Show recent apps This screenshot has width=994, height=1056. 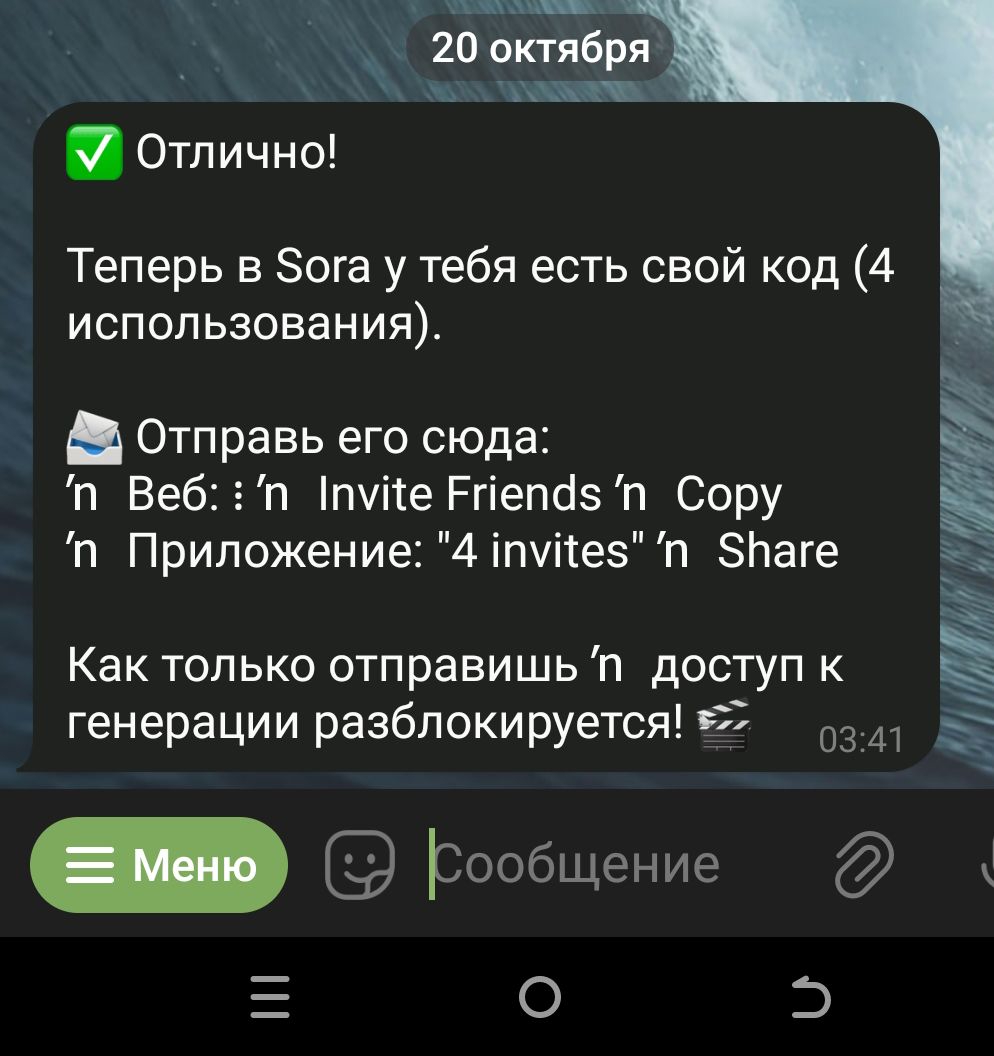[x=270, y=997]
